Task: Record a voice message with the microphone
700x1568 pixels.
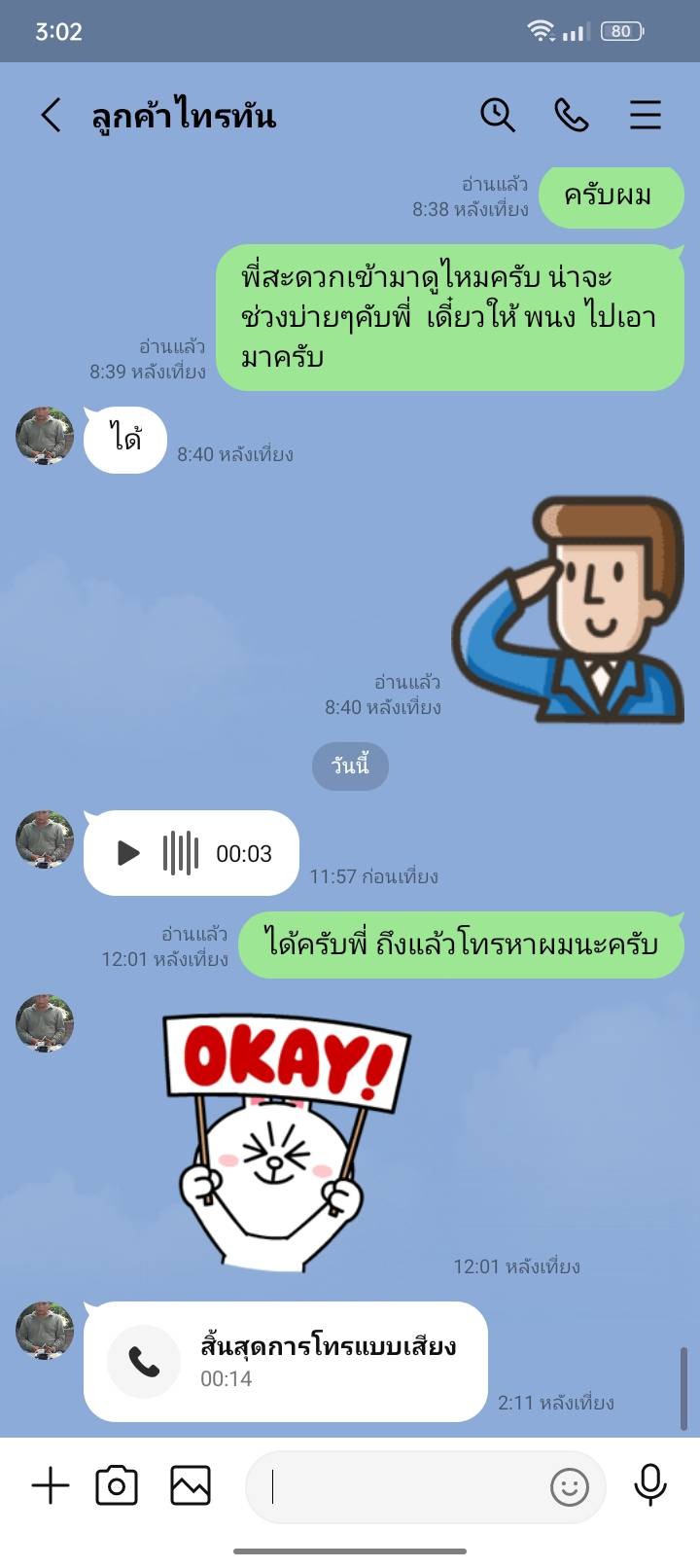Action: (650, 1485)
